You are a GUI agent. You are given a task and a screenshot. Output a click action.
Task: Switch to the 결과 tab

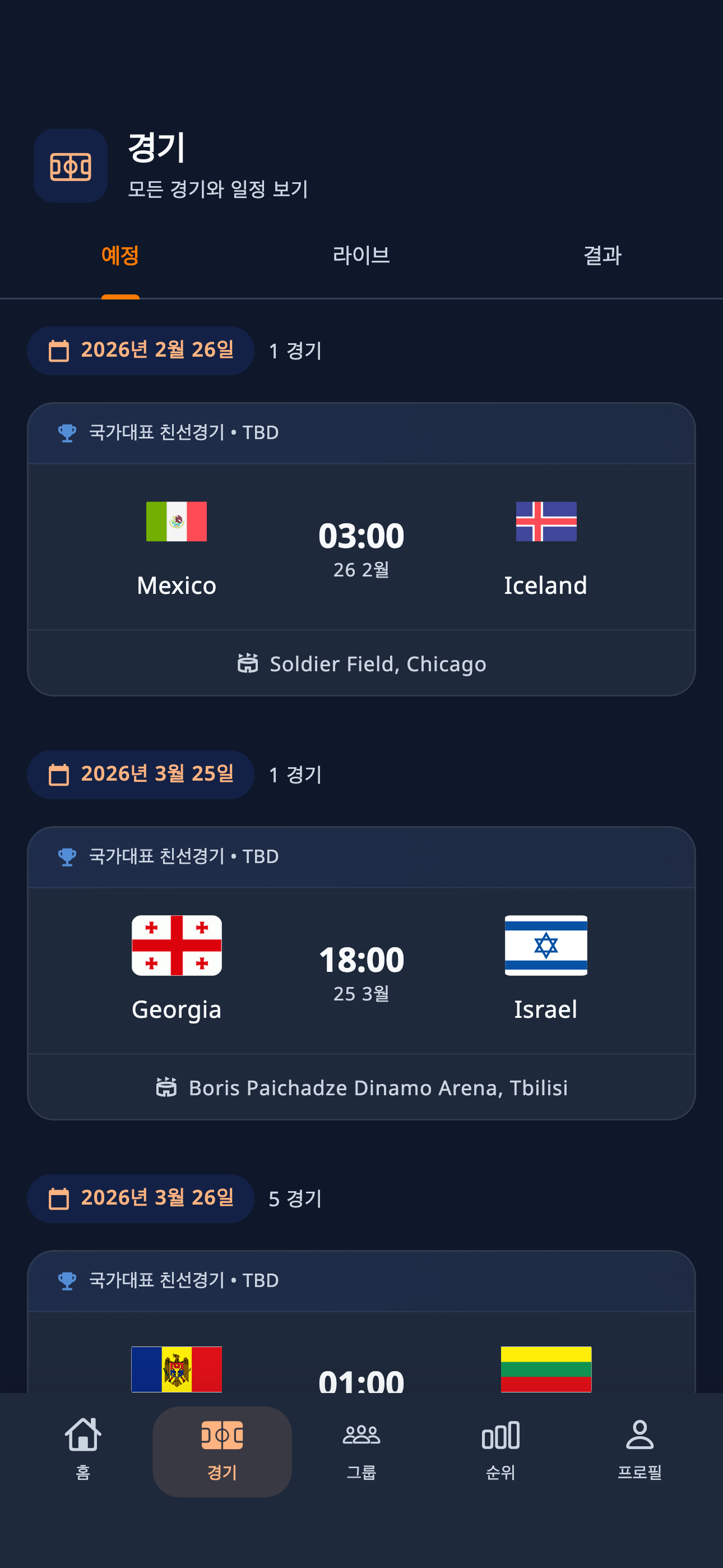coord(602,256)
